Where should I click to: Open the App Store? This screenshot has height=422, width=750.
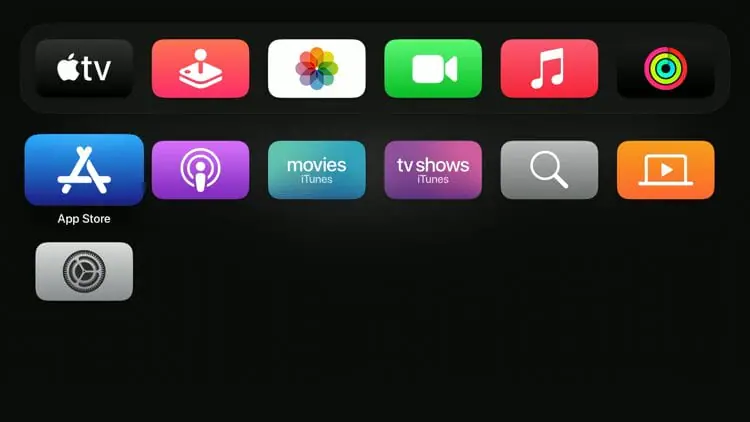[x=84, y=170]
